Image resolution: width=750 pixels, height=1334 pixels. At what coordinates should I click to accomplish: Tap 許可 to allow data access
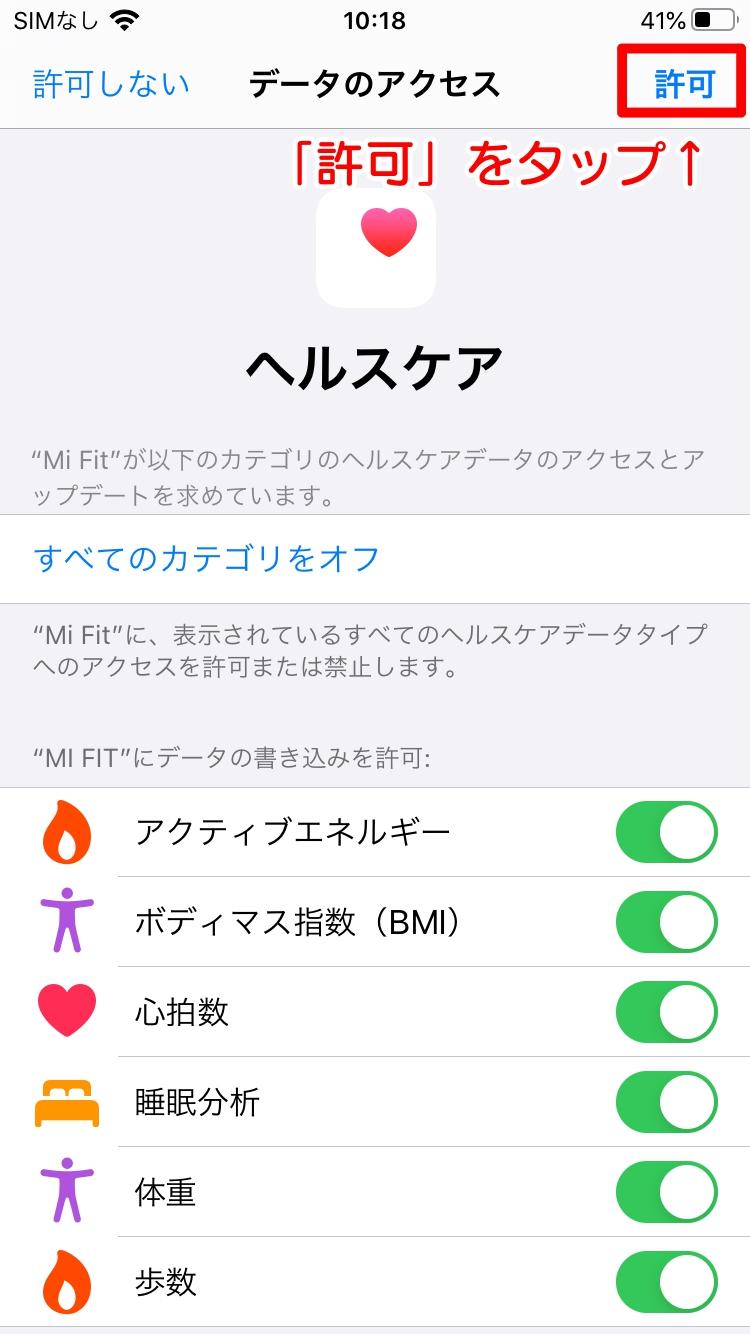(685, 84)
